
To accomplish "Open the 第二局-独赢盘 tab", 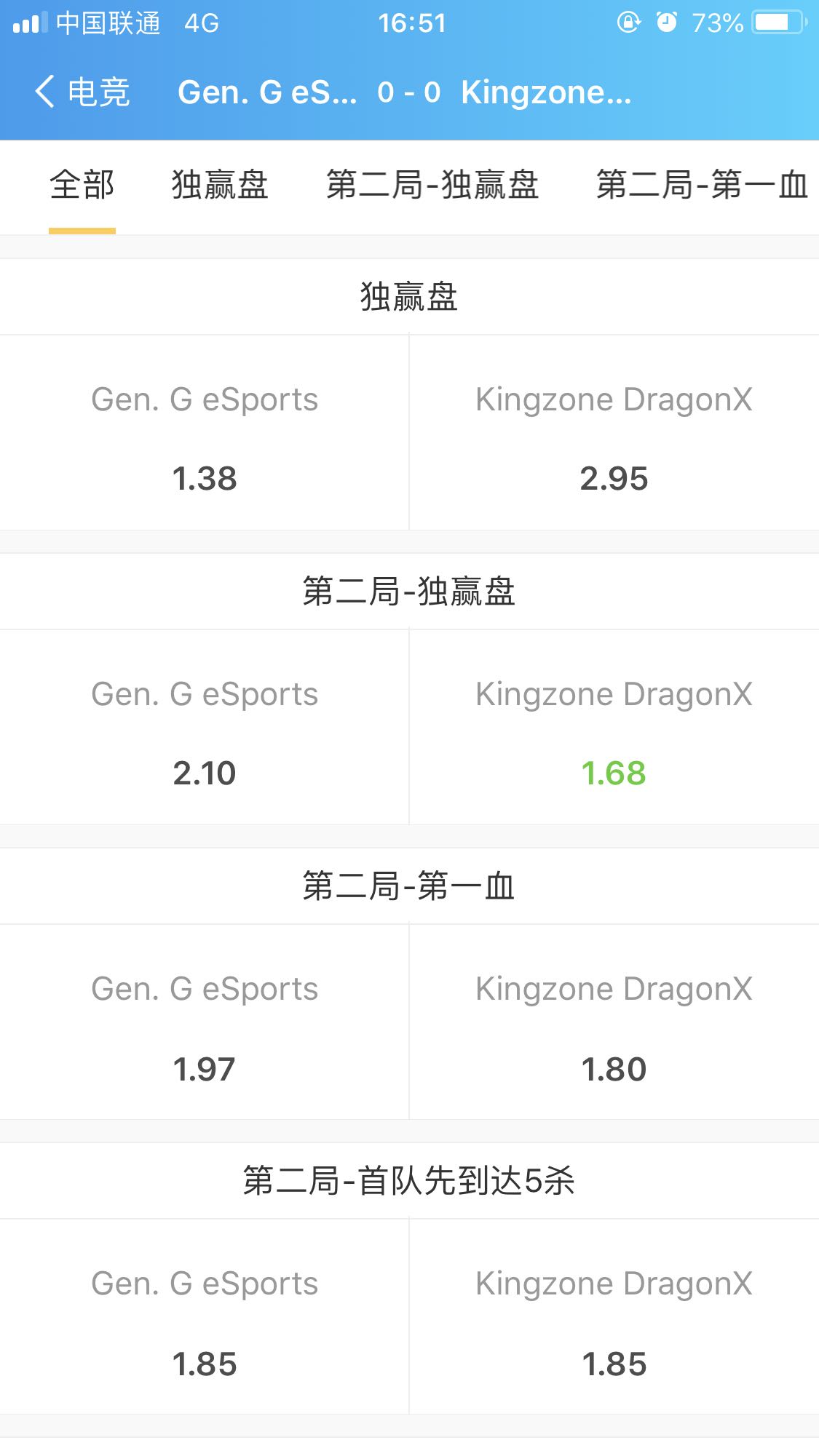I will [432, 185].
